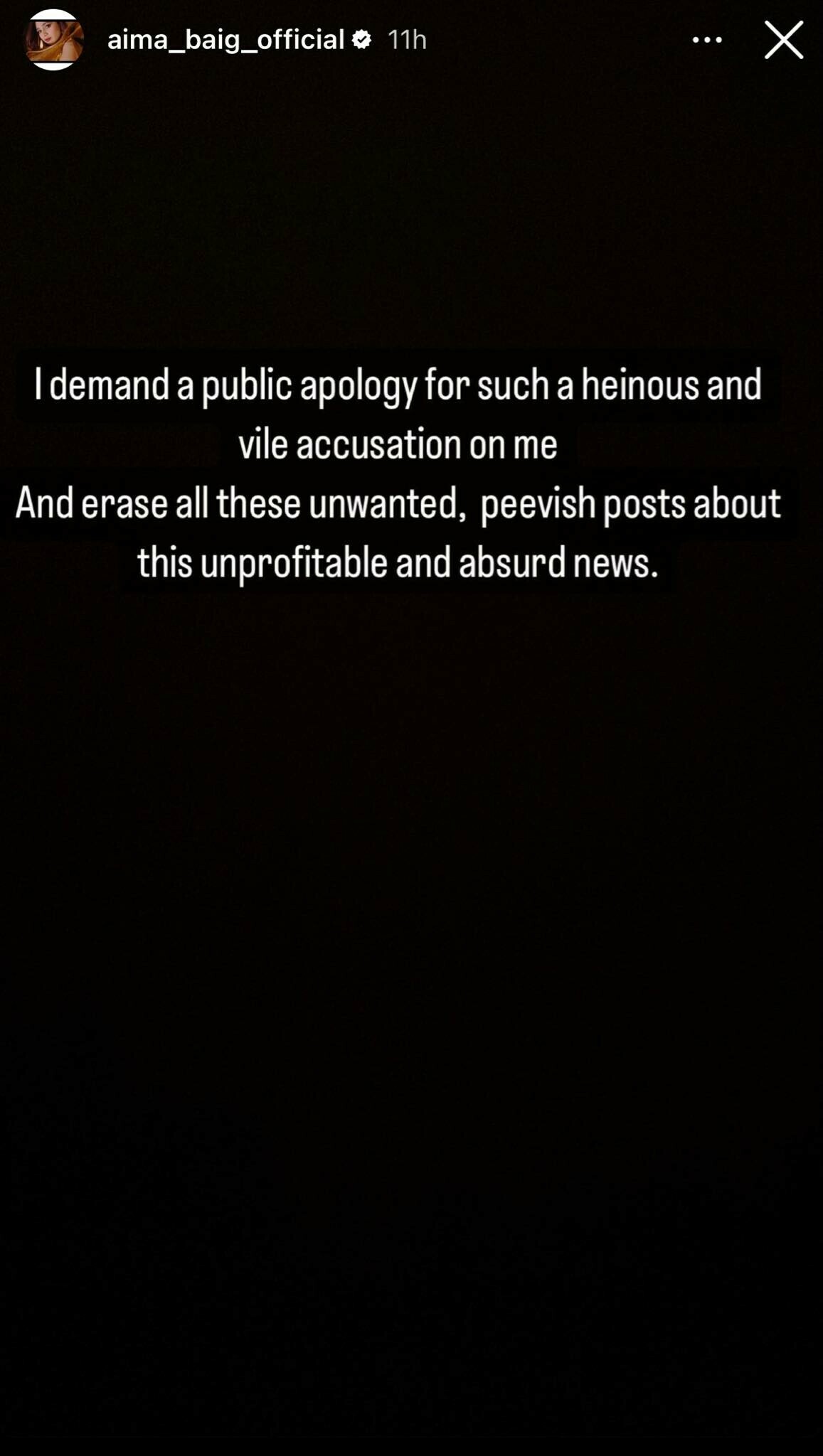Close the story viewer
823x1456 pixels.
[x=784, y=40]
